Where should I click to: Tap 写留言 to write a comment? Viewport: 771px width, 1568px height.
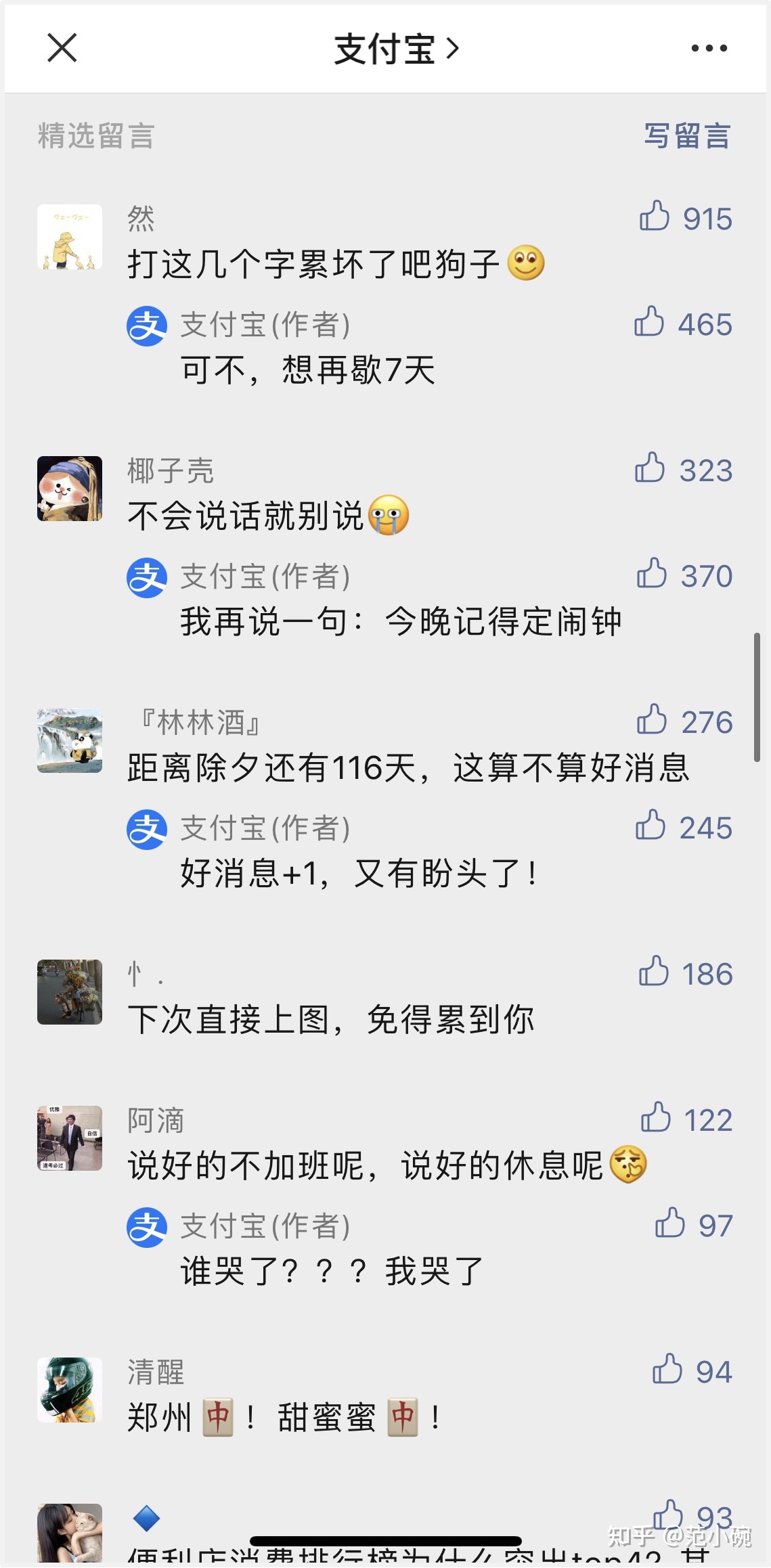(x=686, y=136)
